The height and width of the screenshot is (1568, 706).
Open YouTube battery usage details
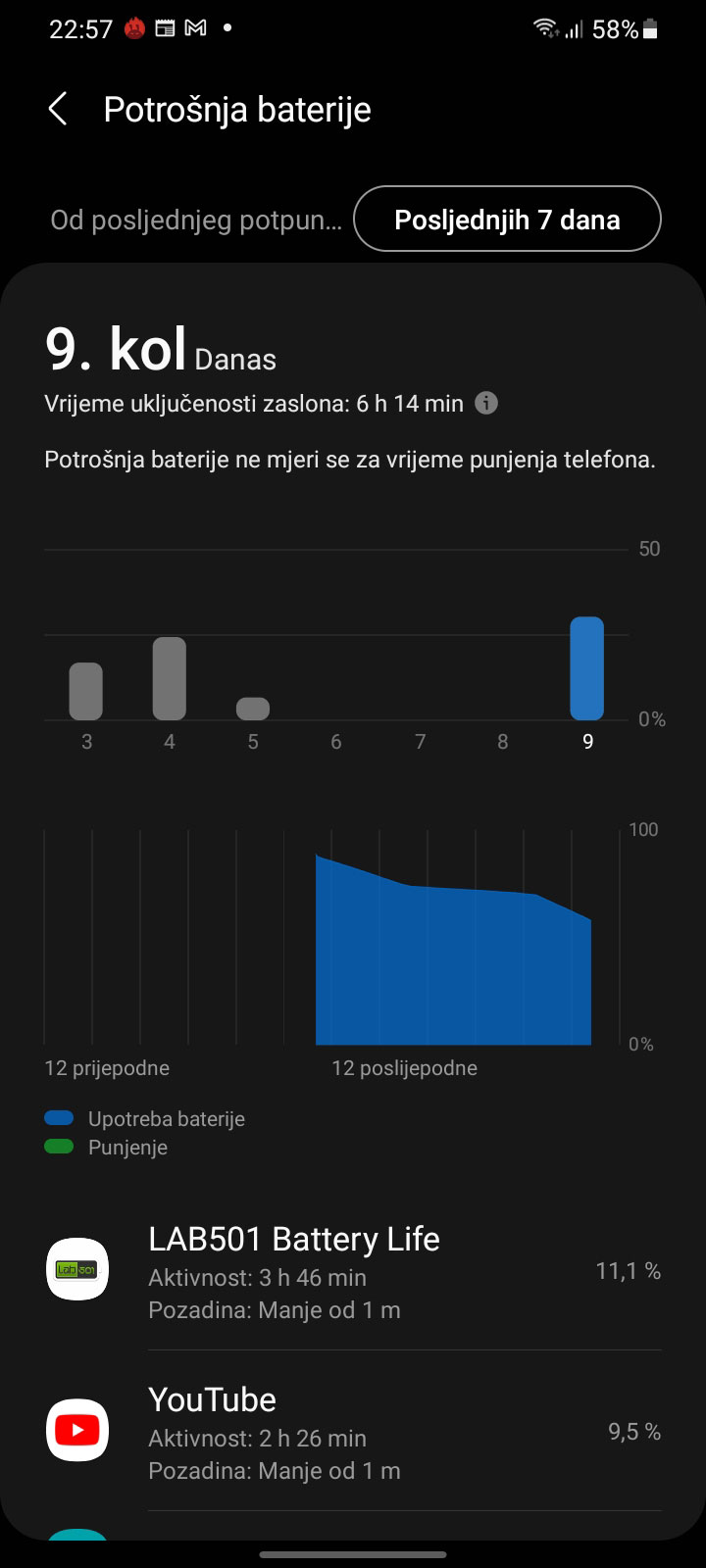[353, 1432]
